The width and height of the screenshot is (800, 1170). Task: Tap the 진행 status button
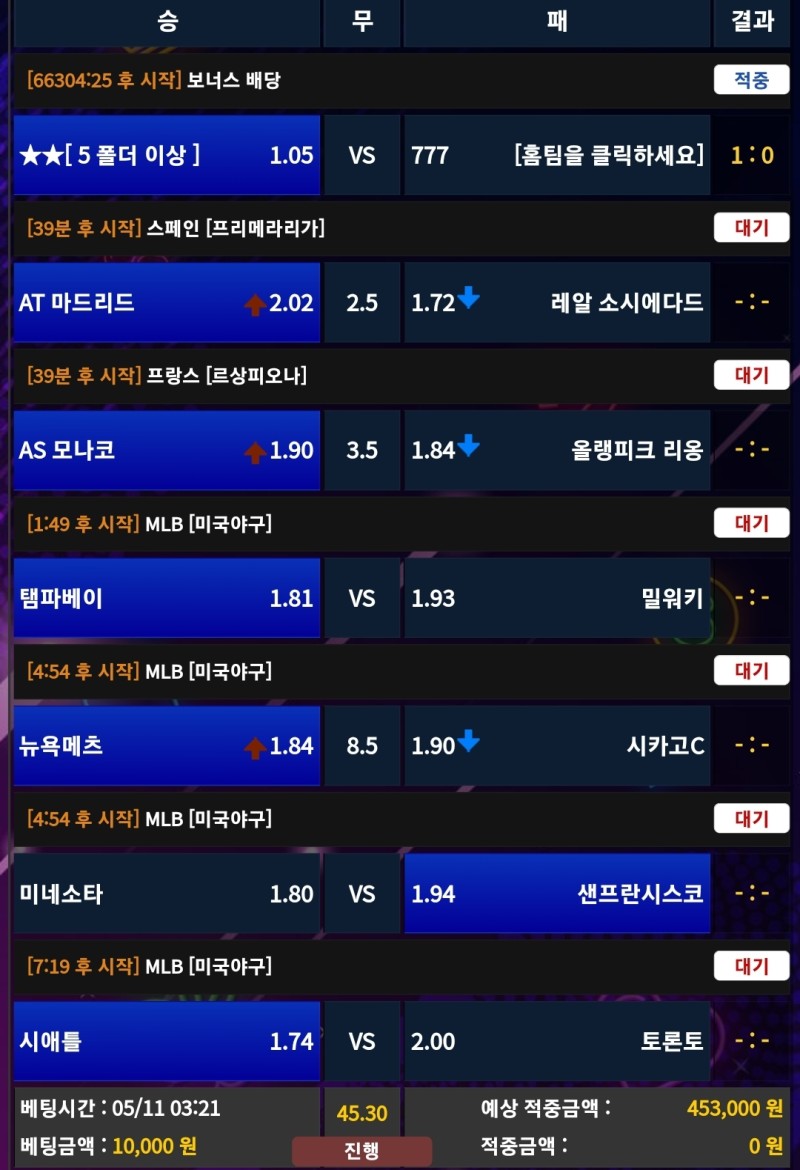tap(362, 1151)
